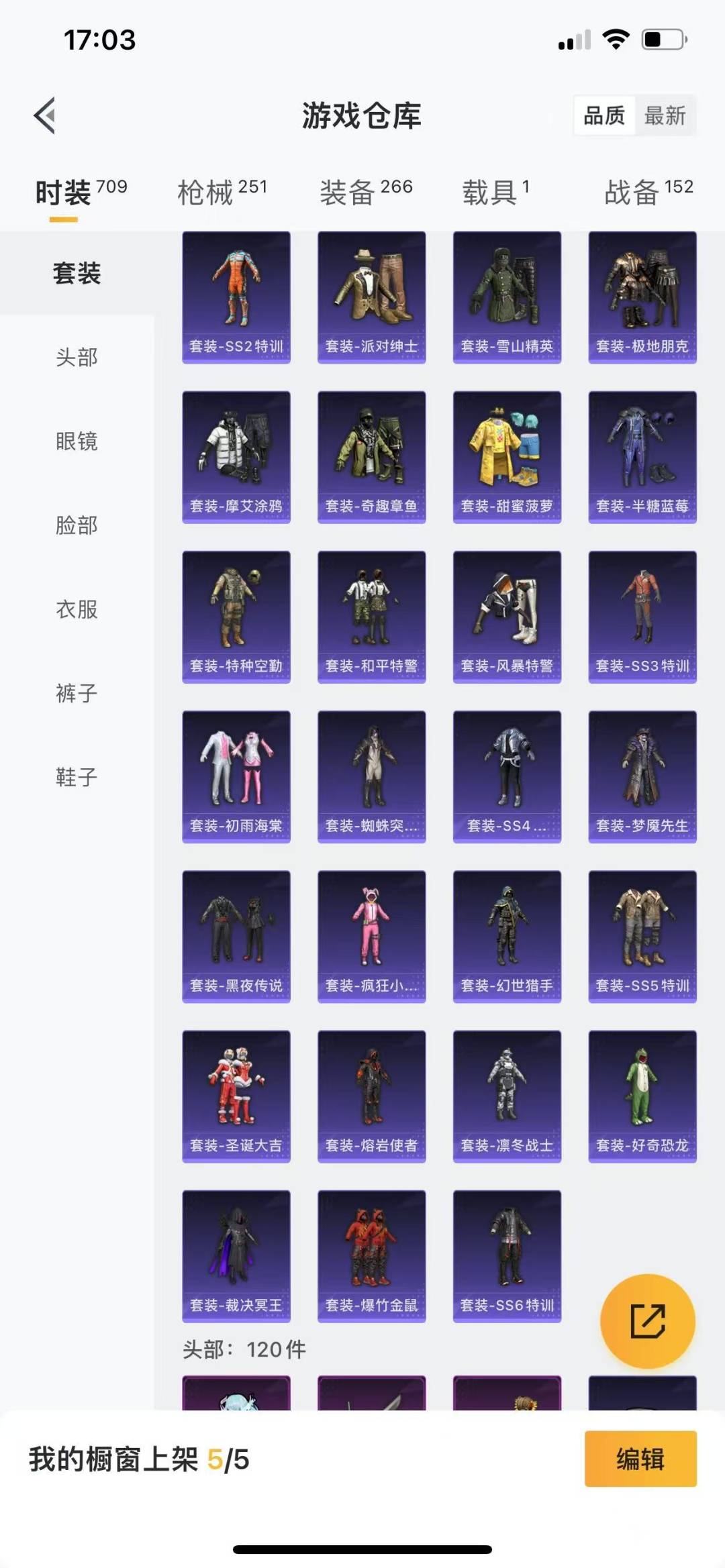The height and width of the screenshot is (1568, 725).
Task: Open the 载具 tab
Action: click(495, 192)
